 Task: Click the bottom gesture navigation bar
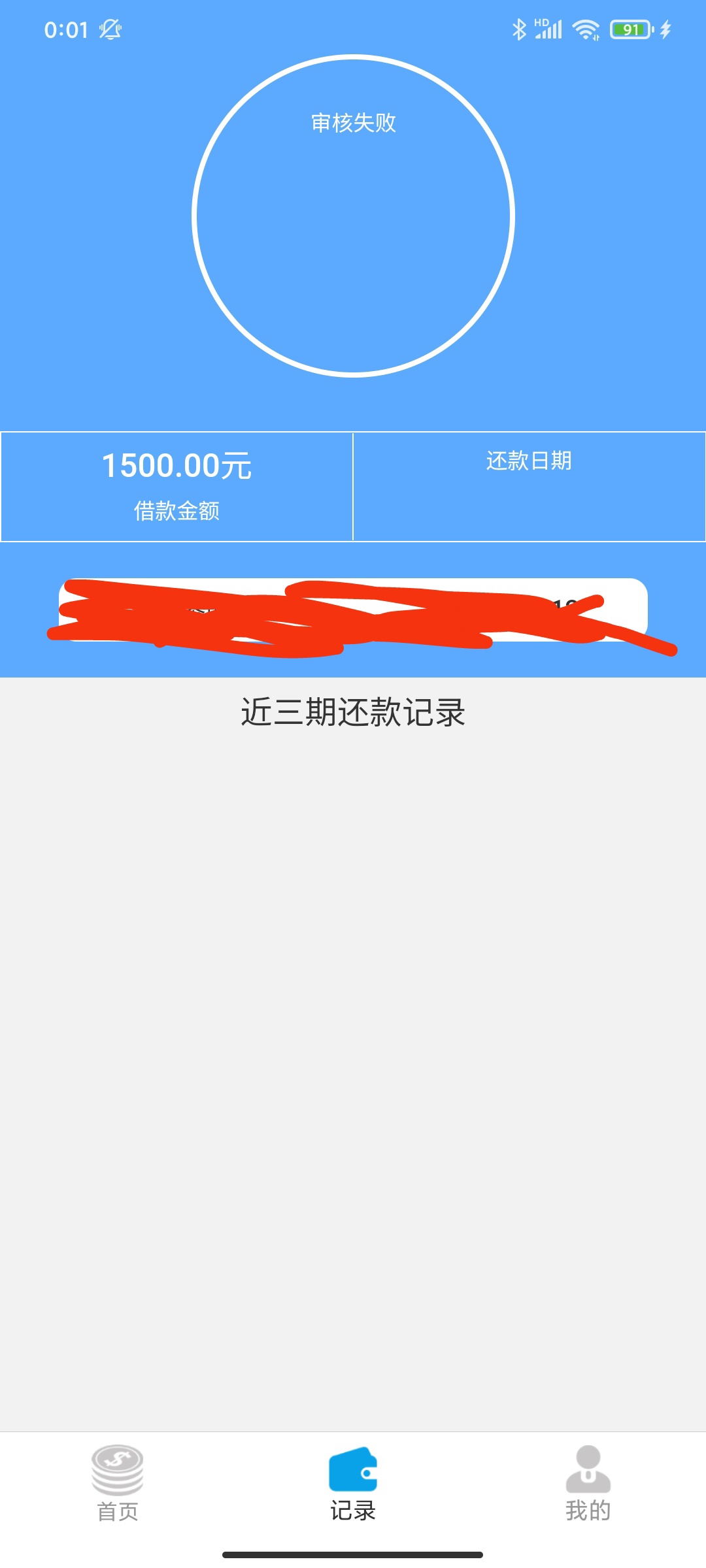pyautogui.click(x=353, y=1555)
